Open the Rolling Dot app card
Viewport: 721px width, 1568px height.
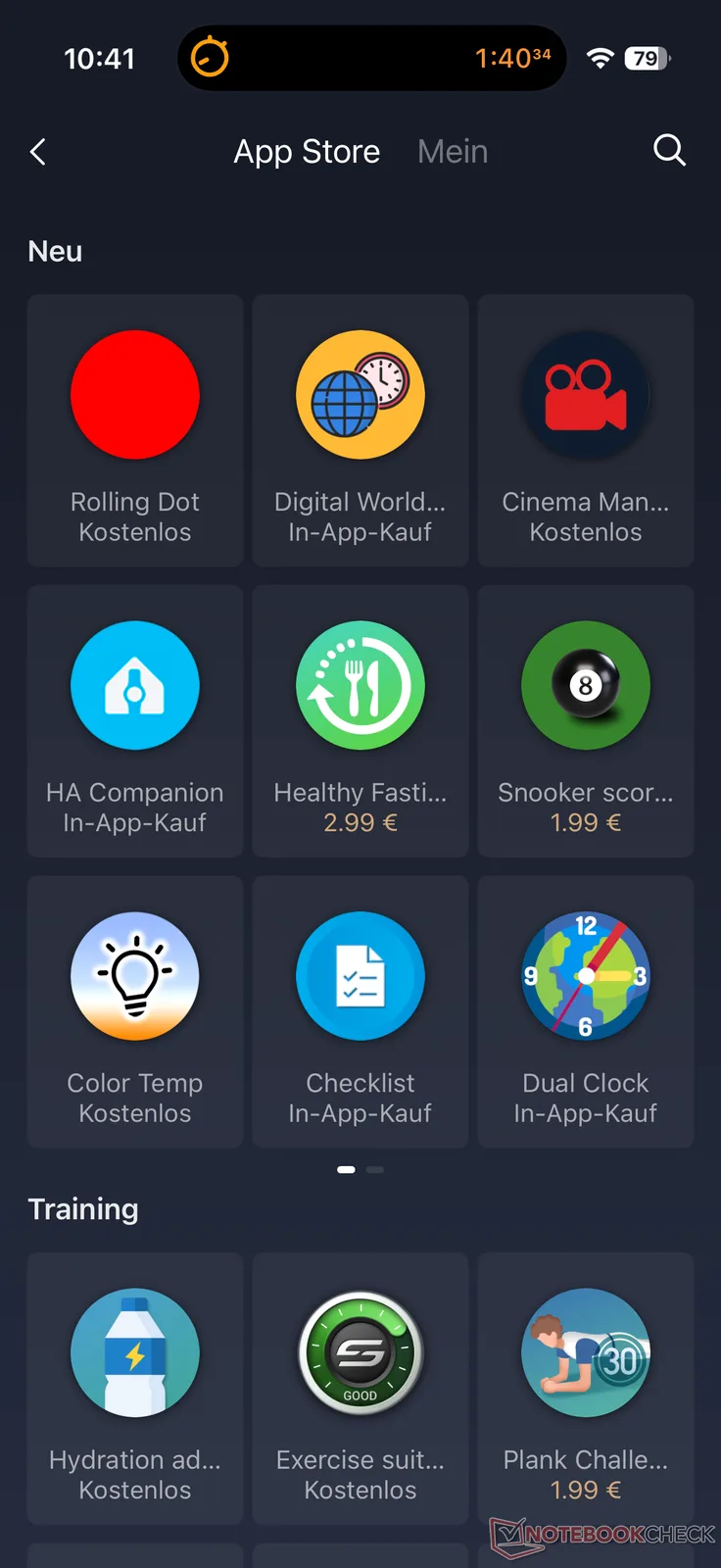pos(135,430)
